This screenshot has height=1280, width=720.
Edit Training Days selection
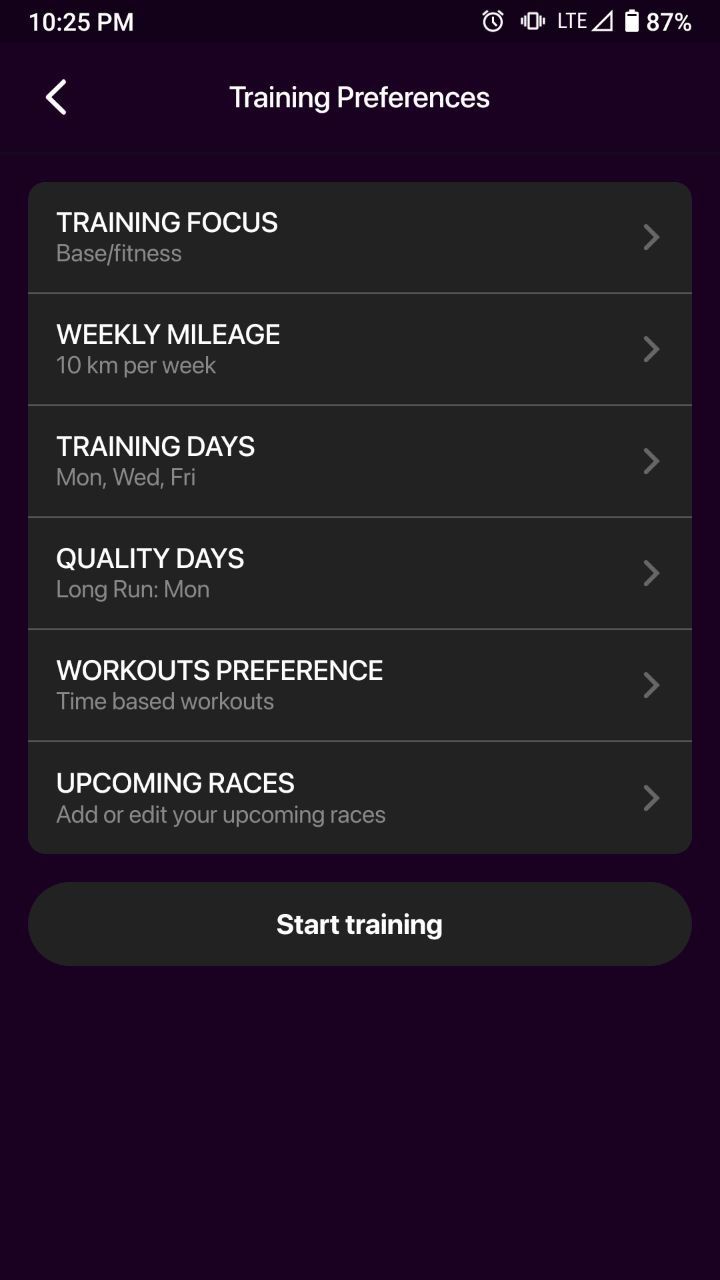click(360, 461)
